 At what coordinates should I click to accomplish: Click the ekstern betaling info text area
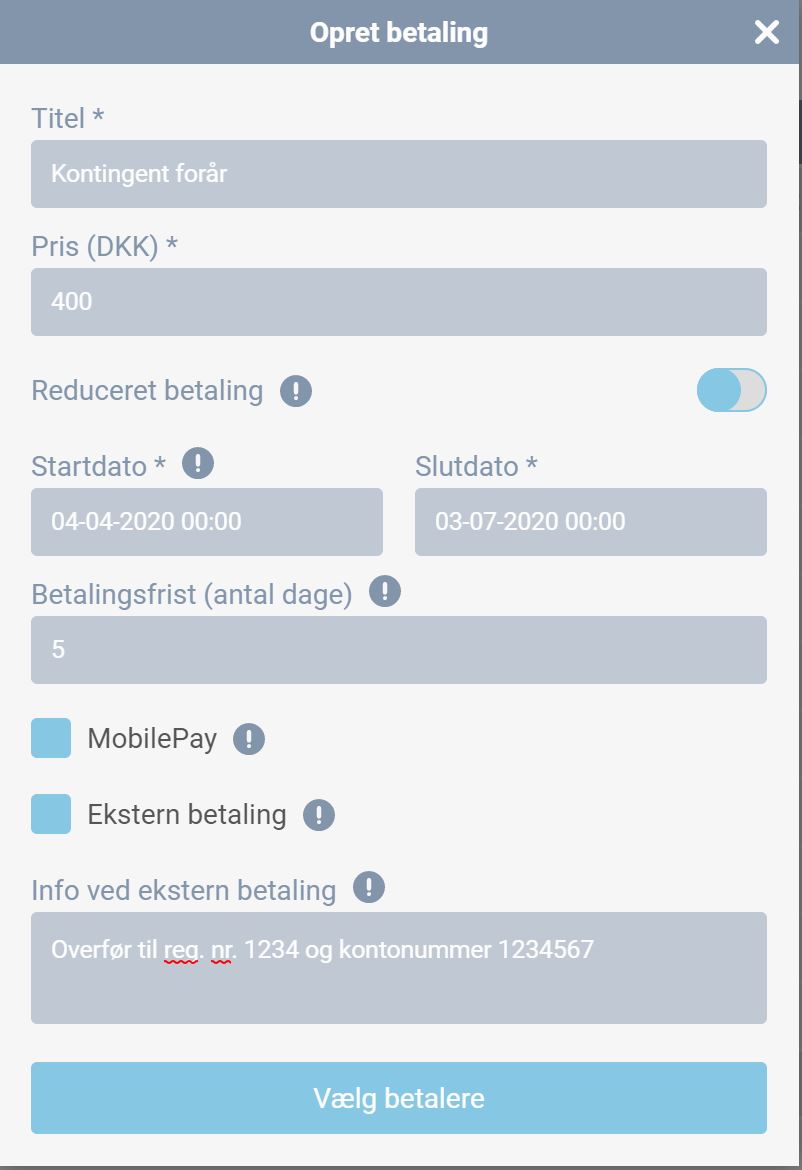tap(399, 968)
